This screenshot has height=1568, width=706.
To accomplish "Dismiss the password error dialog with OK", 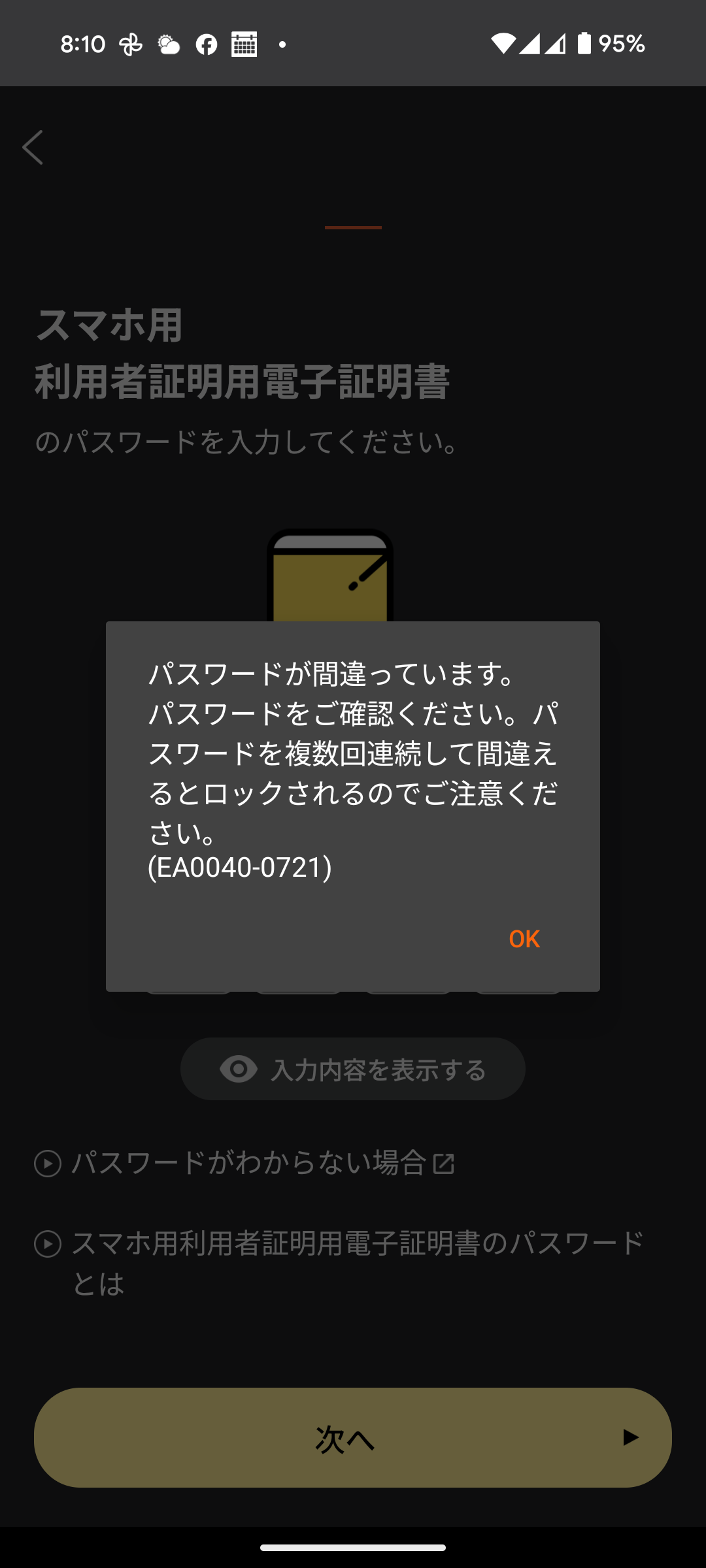I will pos(524,939).
